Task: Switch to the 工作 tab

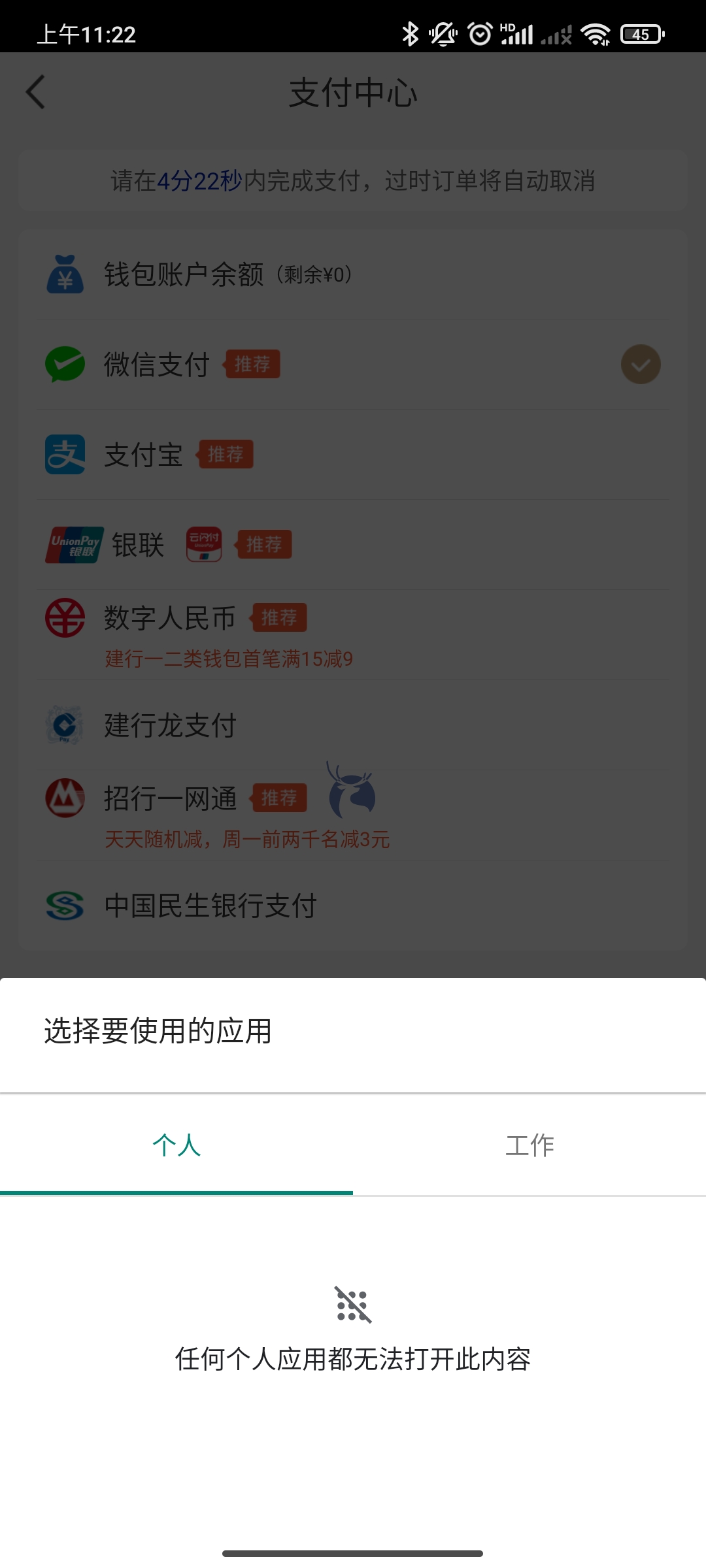Action: [529, 1145]
